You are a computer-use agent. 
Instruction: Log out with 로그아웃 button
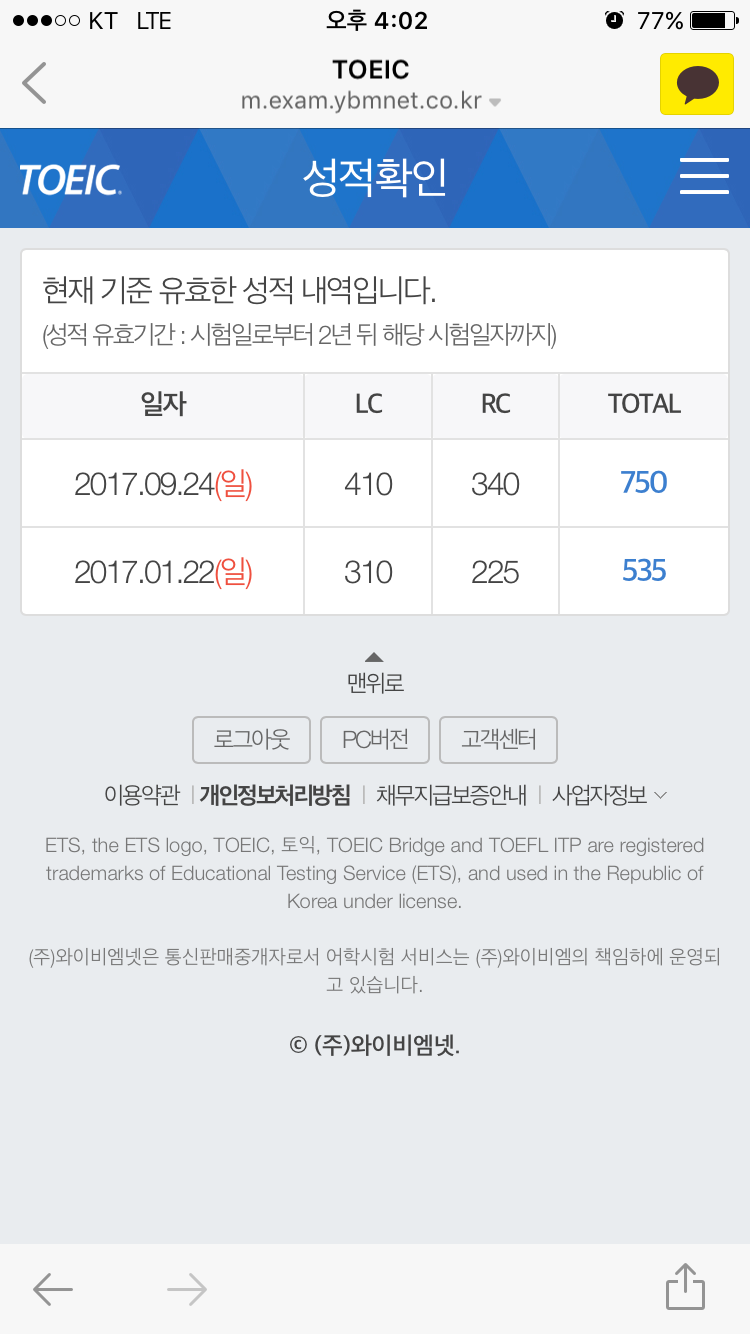pos(251,740)
